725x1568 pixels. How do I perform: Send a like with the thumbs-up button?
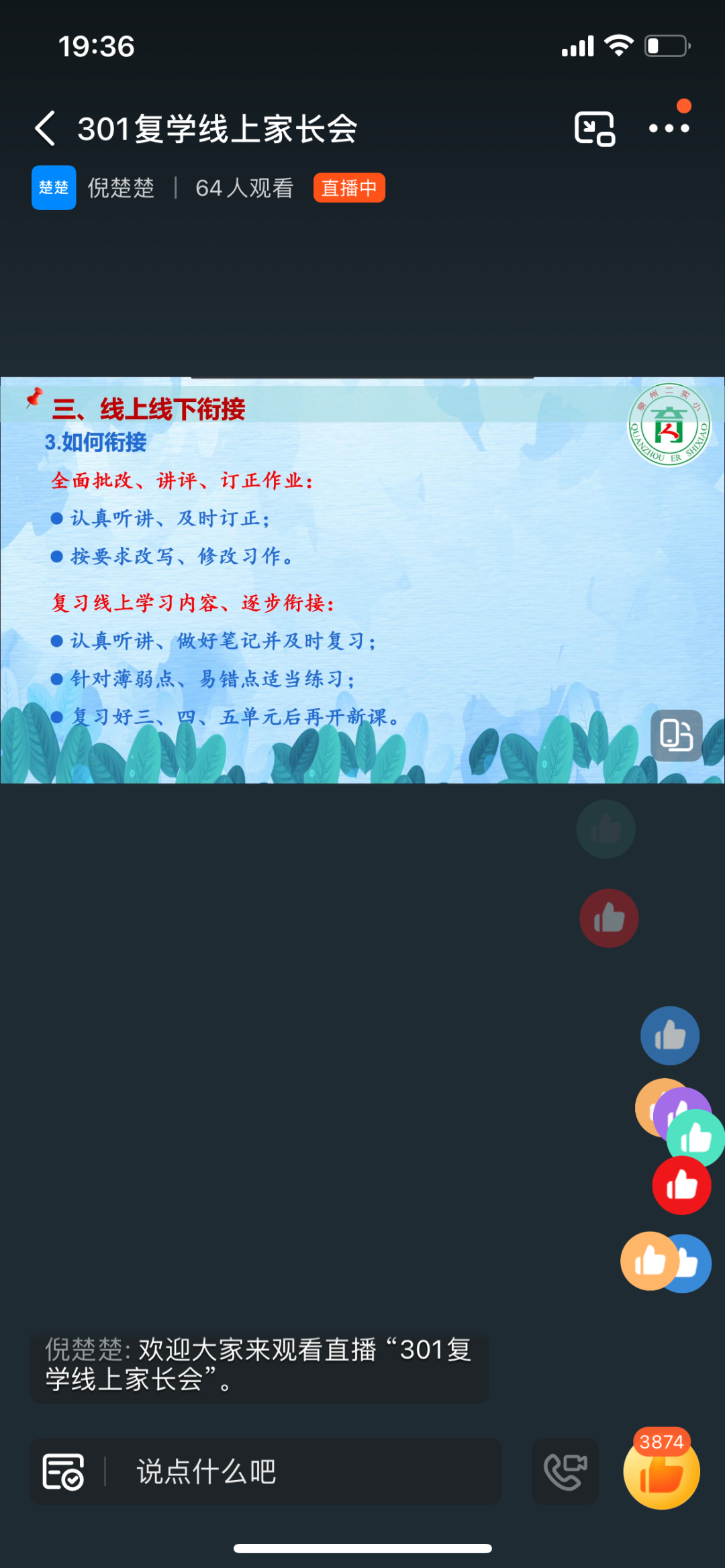tap(661, 1474)
